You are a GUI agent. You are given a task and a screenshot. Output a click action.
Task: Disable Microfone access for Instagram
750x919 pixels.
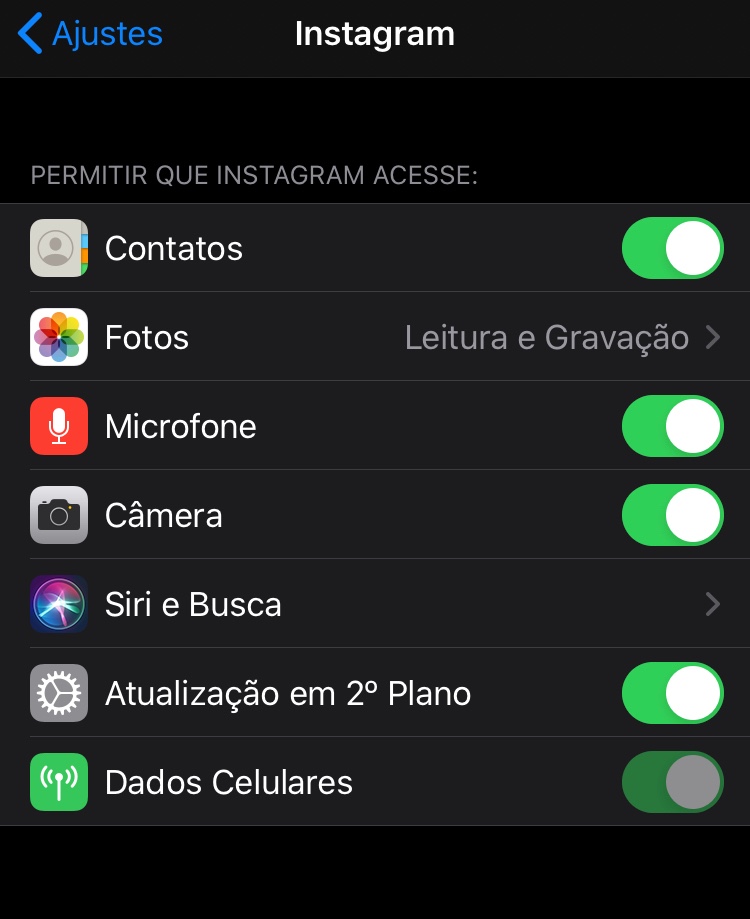[x=672, y=426]
